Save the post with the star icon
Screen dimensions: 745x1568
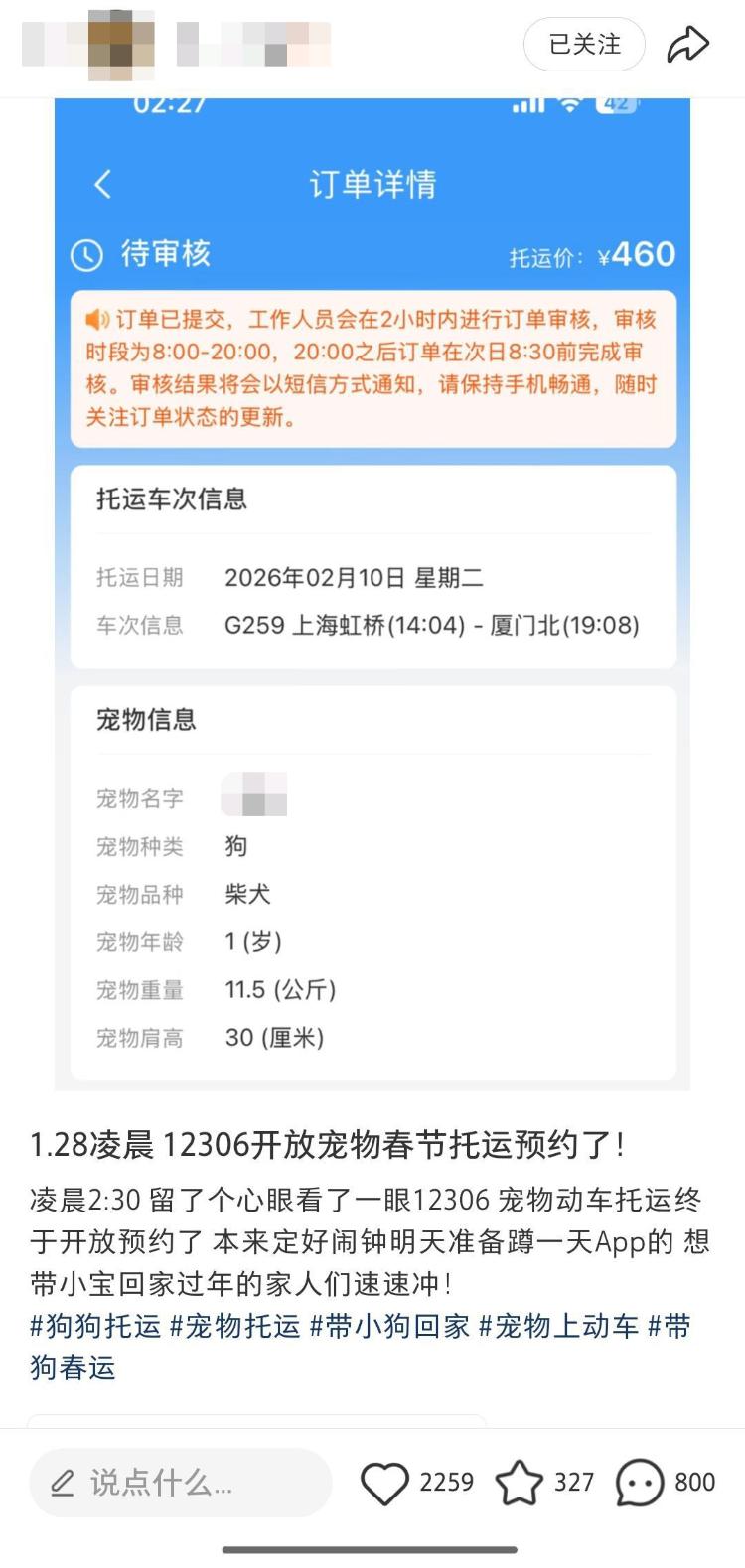click(519, 1484)
